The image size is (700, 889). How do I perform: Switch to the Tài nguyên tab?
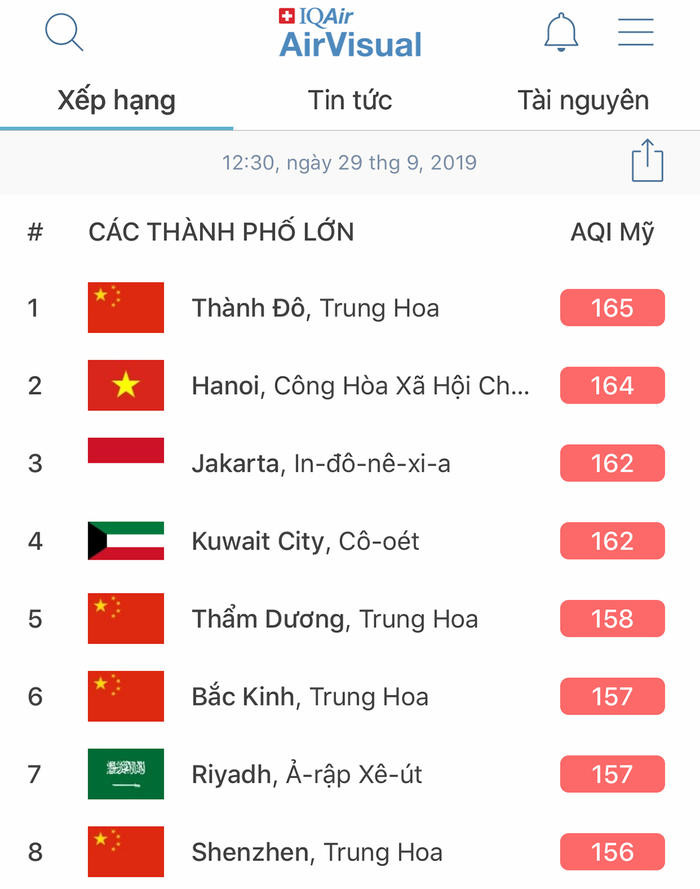(x=583, y=100)
